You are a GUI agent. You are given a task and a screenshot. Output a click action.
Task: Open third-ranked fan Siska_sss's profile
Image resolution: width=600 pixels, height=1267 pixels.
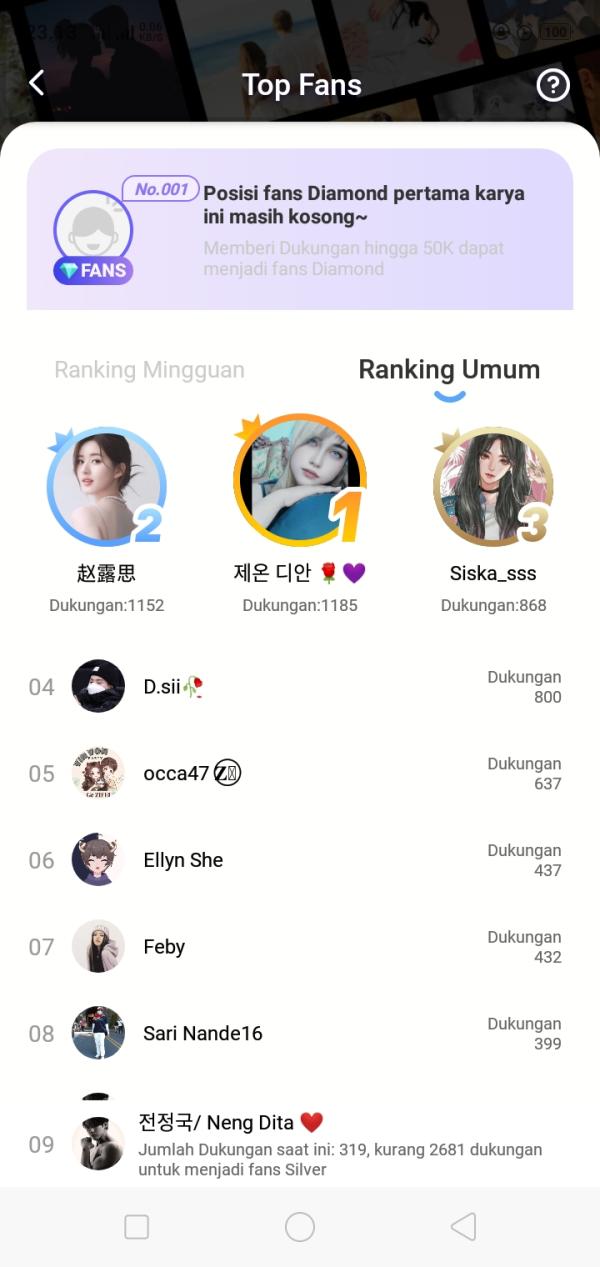(492, 487)
